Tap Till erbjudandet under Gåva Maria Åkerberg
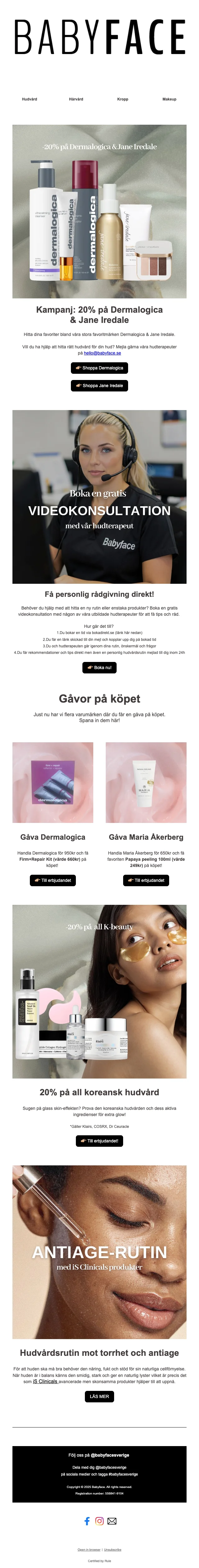 (146, 880)
